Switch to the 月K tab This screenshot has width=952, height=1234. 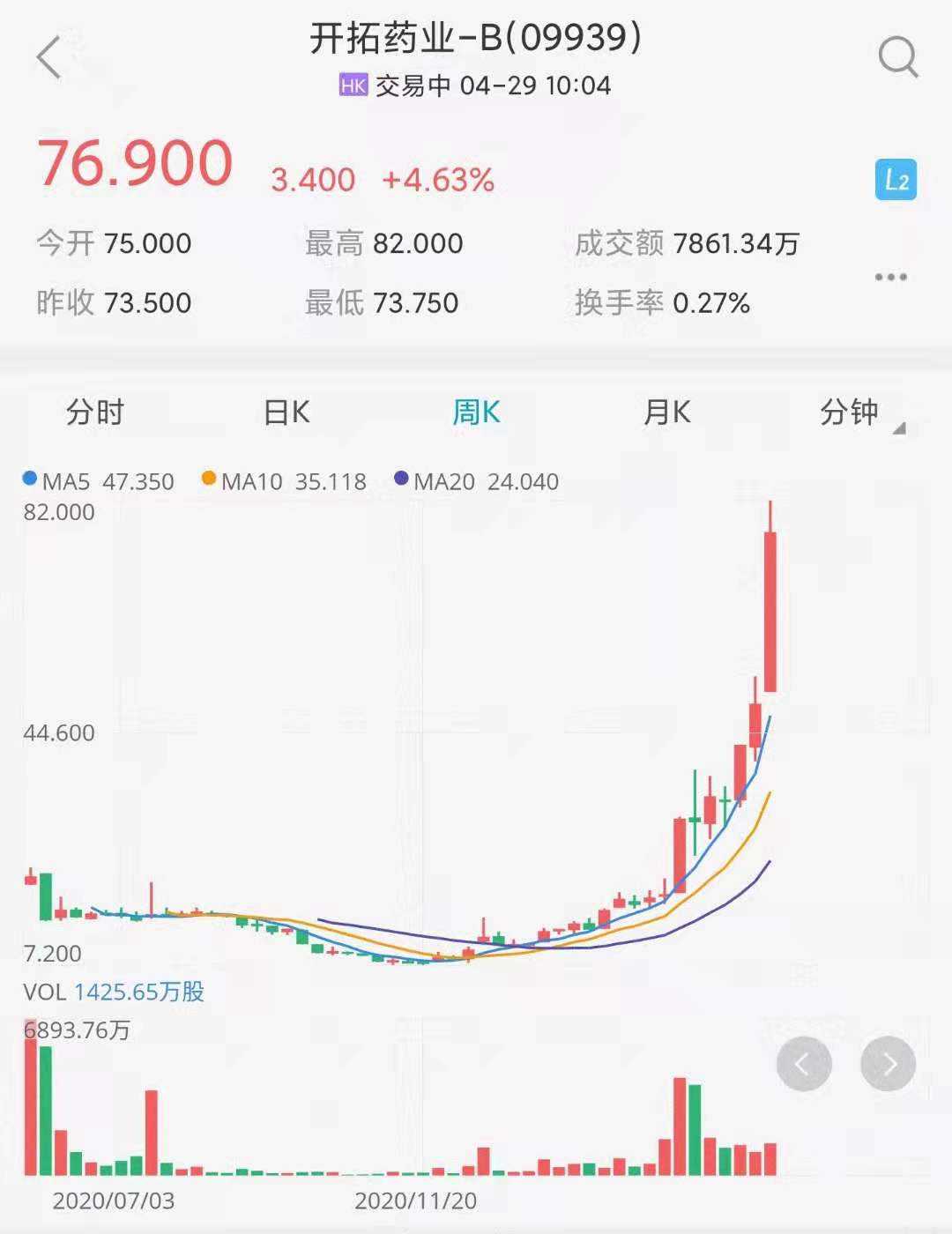pos(666,412)
